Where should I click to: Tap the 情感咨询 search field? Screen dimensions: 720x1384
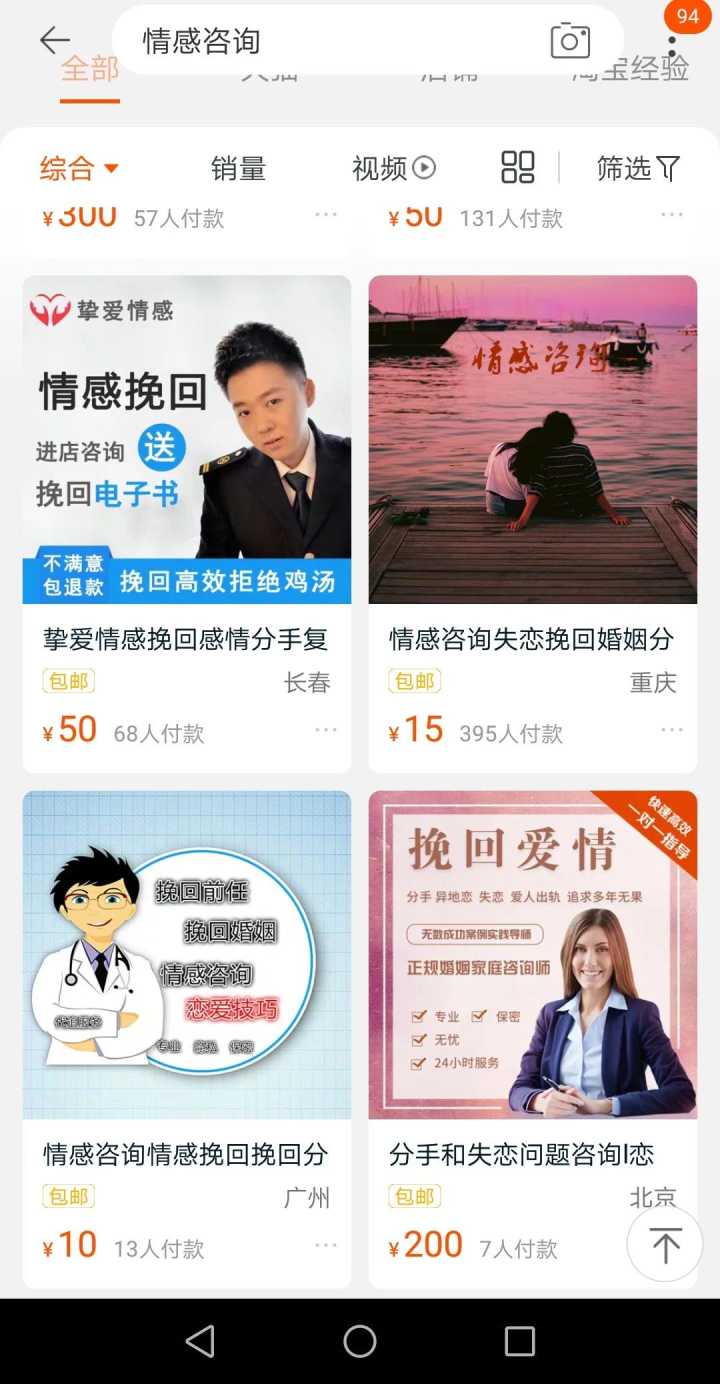[330, 41]
